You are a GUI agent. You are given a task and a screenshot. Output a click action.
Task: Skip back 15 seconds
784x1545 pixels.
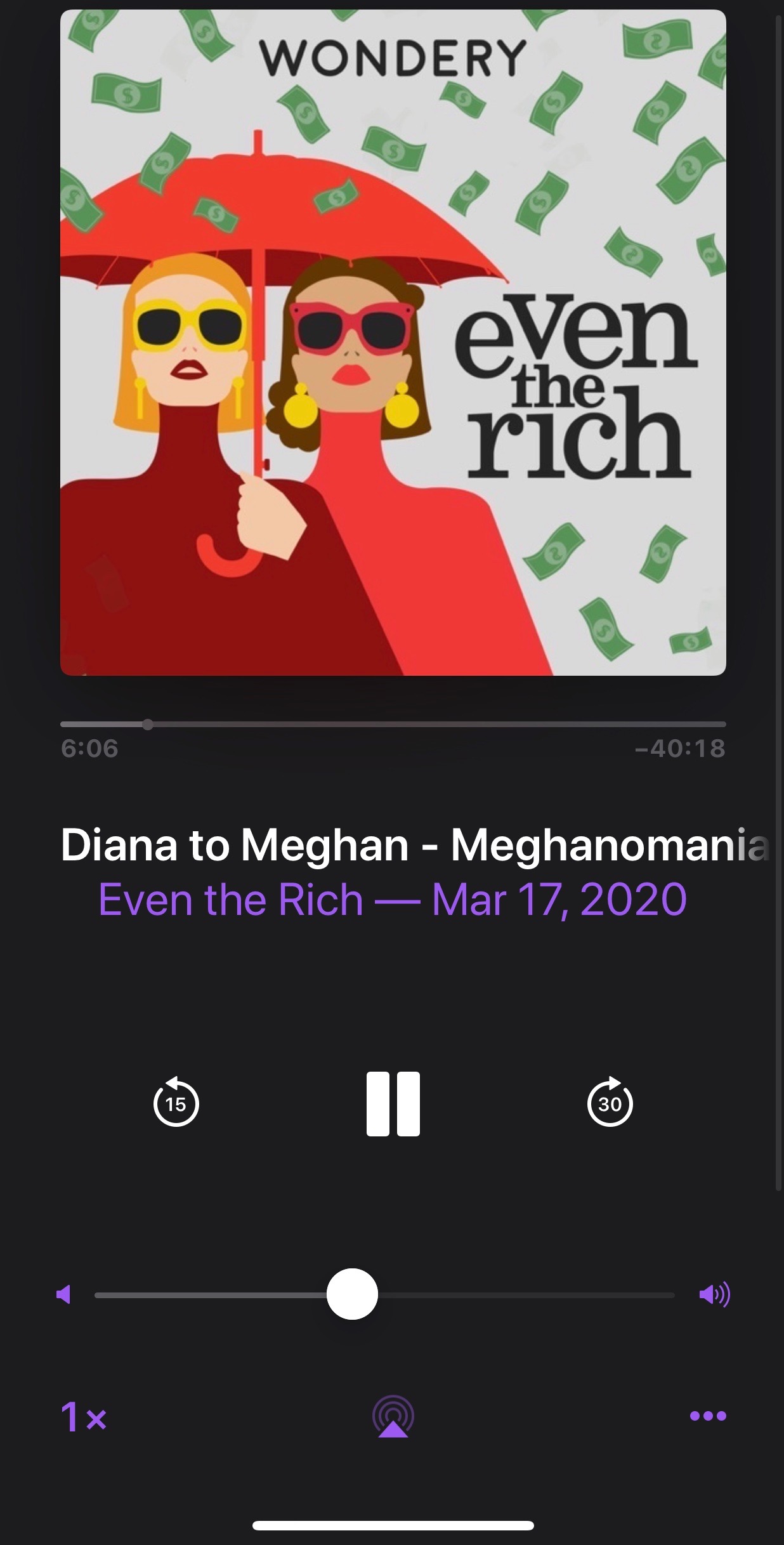point(176,1101)
